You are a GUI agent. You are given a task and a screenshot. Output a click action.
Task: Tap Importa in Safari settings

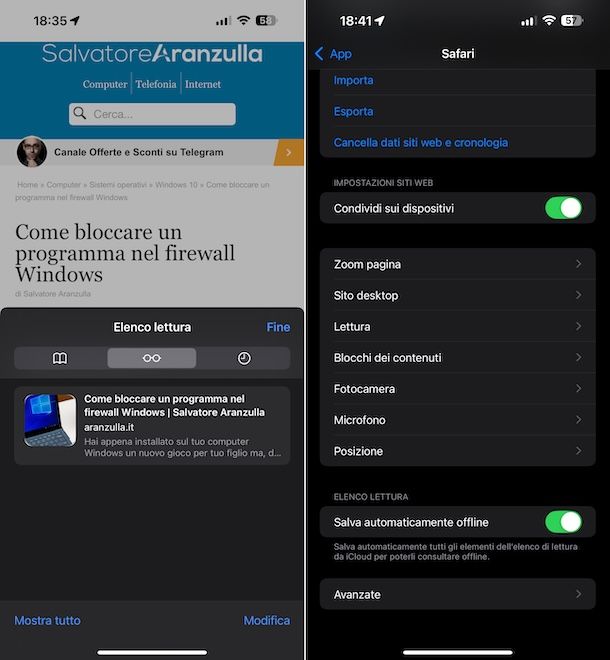coord(353,80)
